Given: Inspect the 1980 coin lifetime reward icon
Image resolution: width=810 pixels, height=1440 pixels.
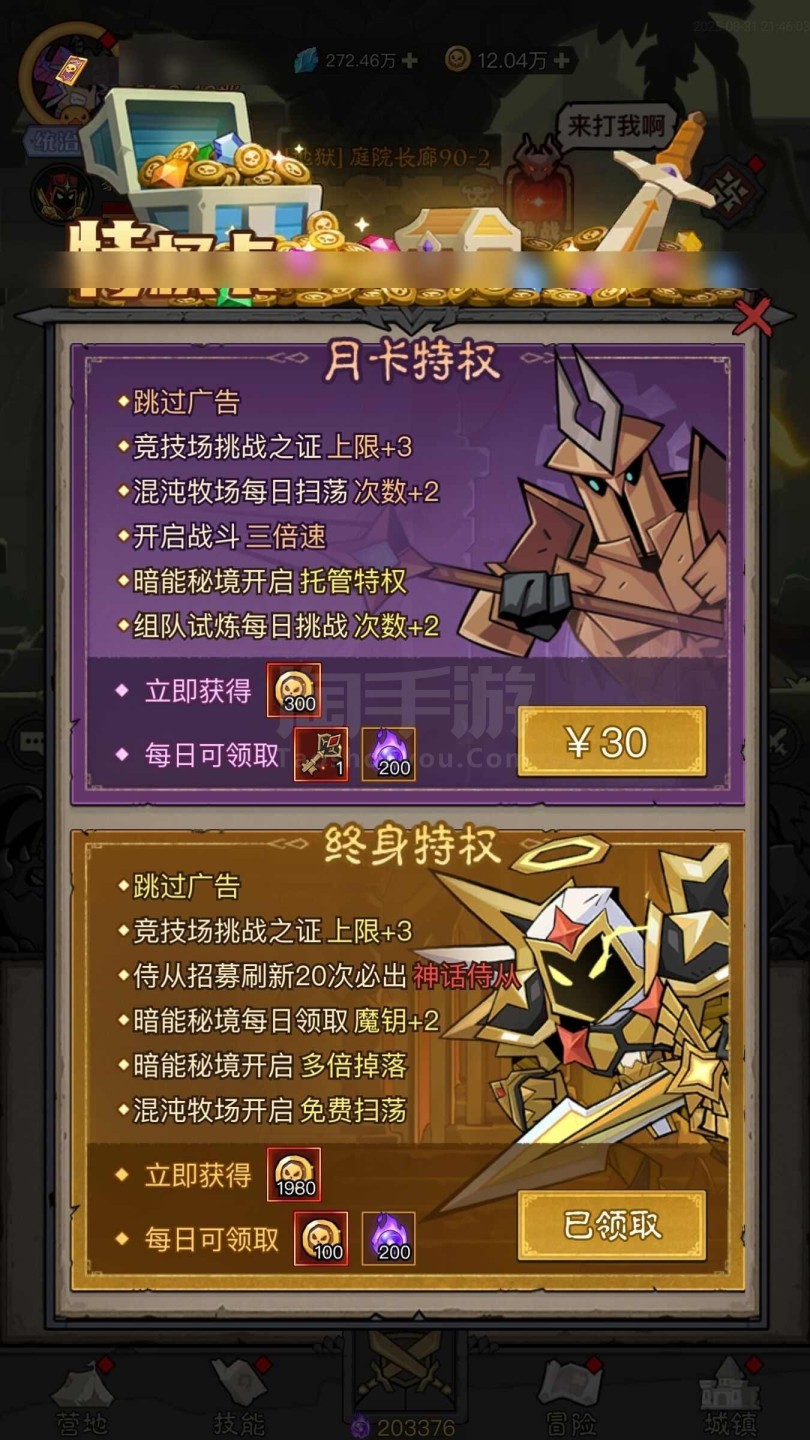Looking at the screenshot, I should tap(294, 1174).
